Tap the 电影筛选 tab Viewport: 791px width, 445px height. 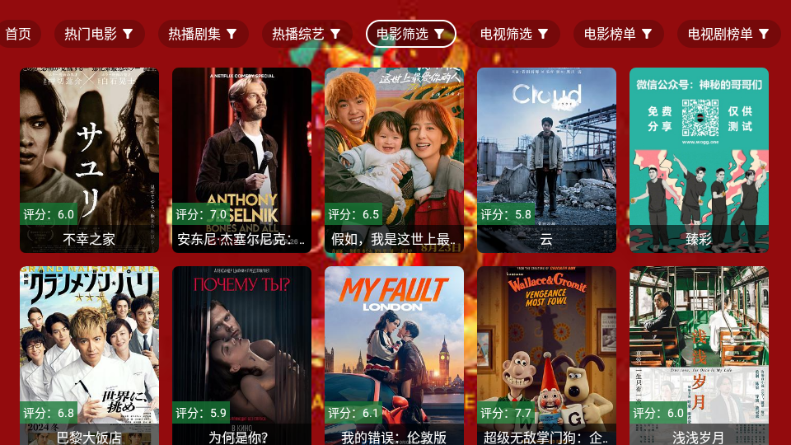point(411,34)
